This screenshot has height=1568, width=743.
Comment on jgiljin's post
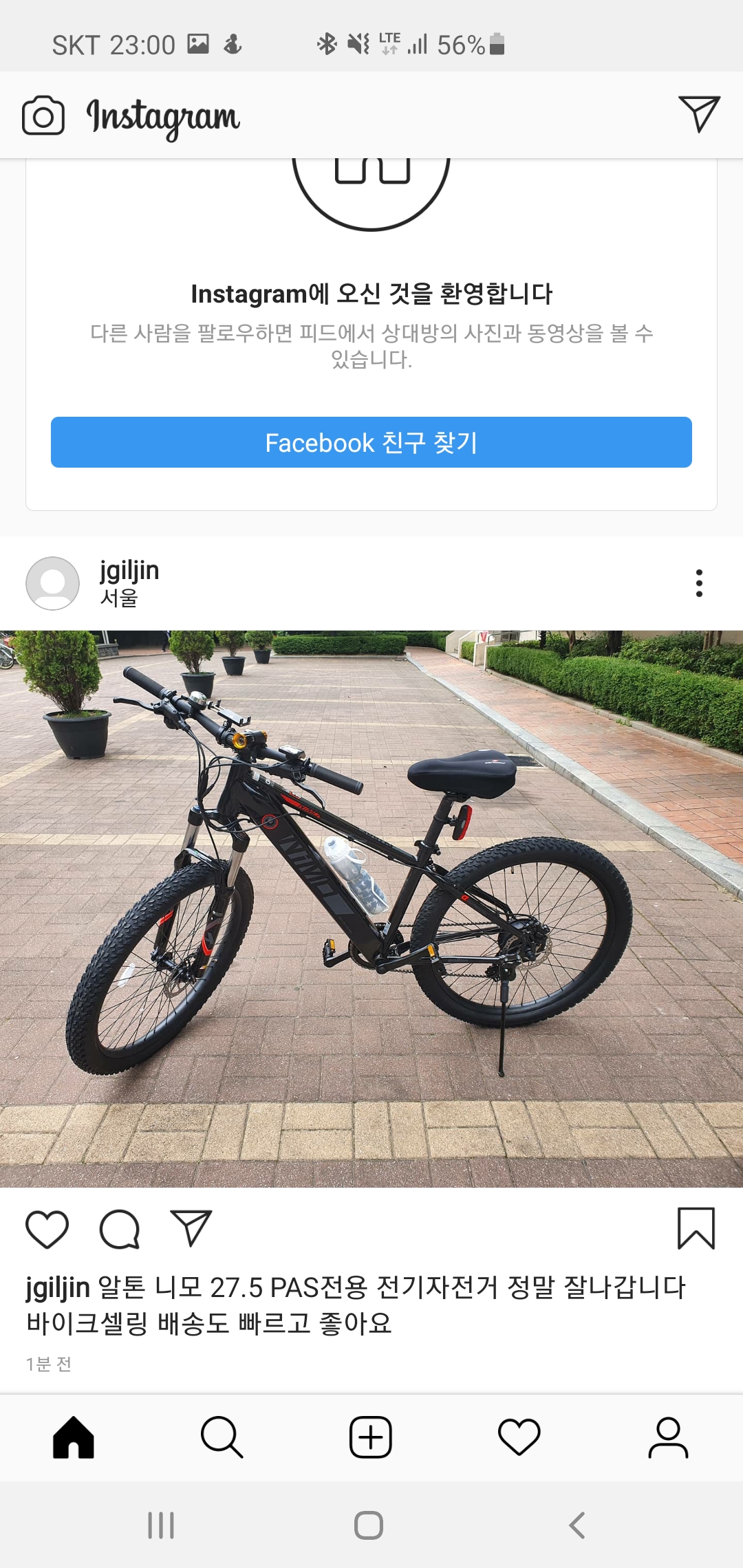120,1229
